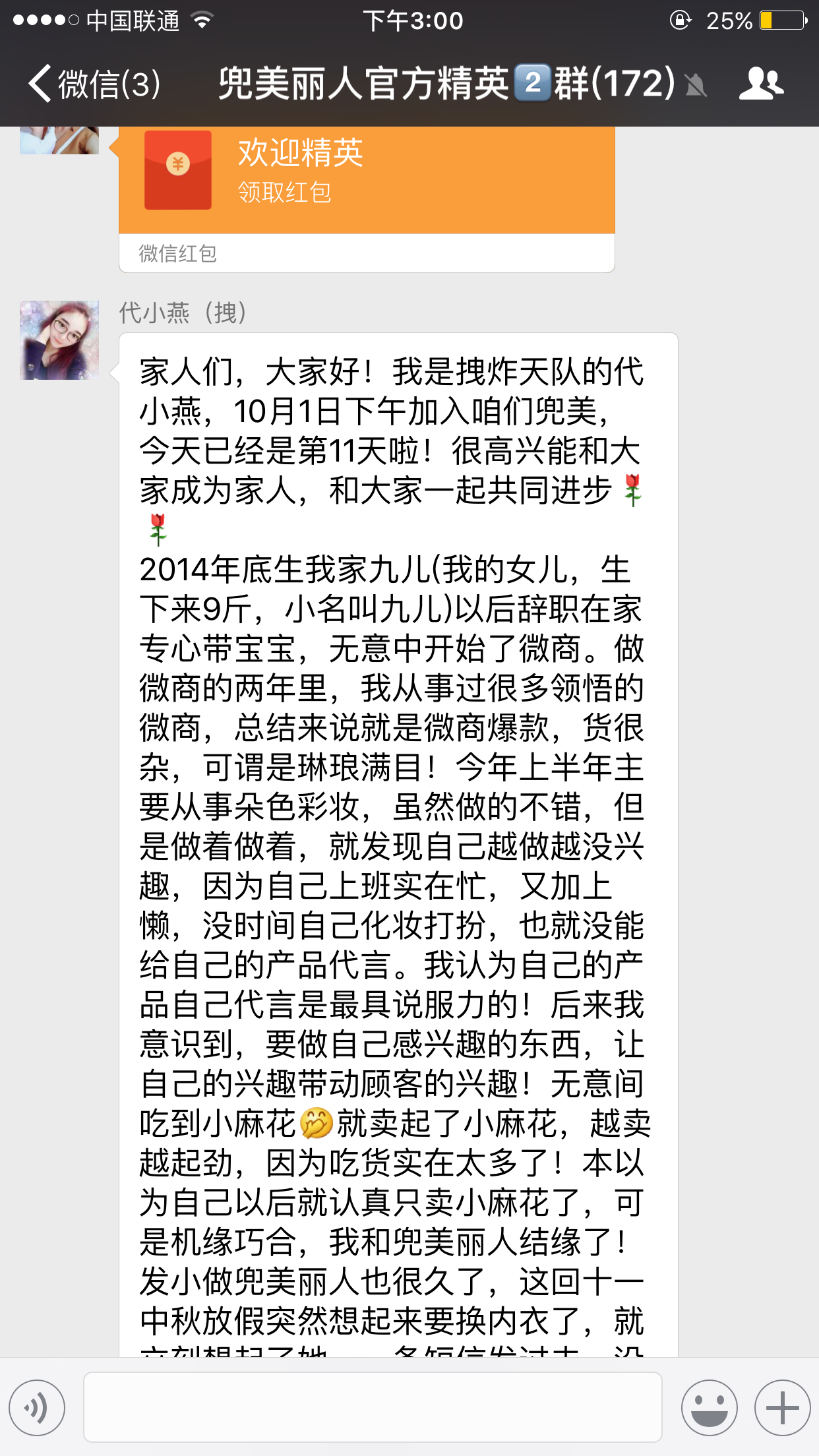The image size is (819, 1456).
Task: Open the group members info icon
Action: 761,84
